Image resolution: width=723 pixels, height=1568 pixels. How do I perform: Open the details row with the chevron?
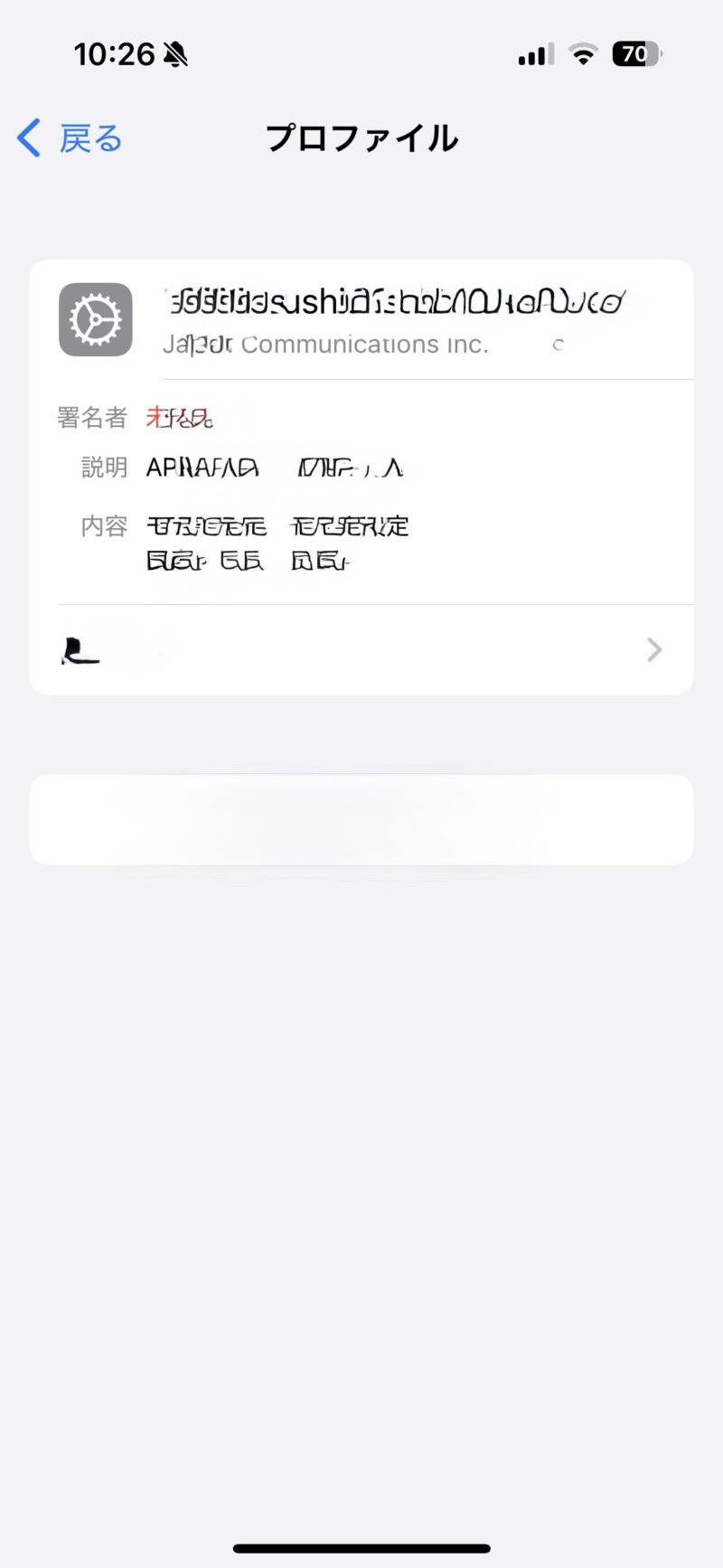pyautogui.click(x=361, y=649)
